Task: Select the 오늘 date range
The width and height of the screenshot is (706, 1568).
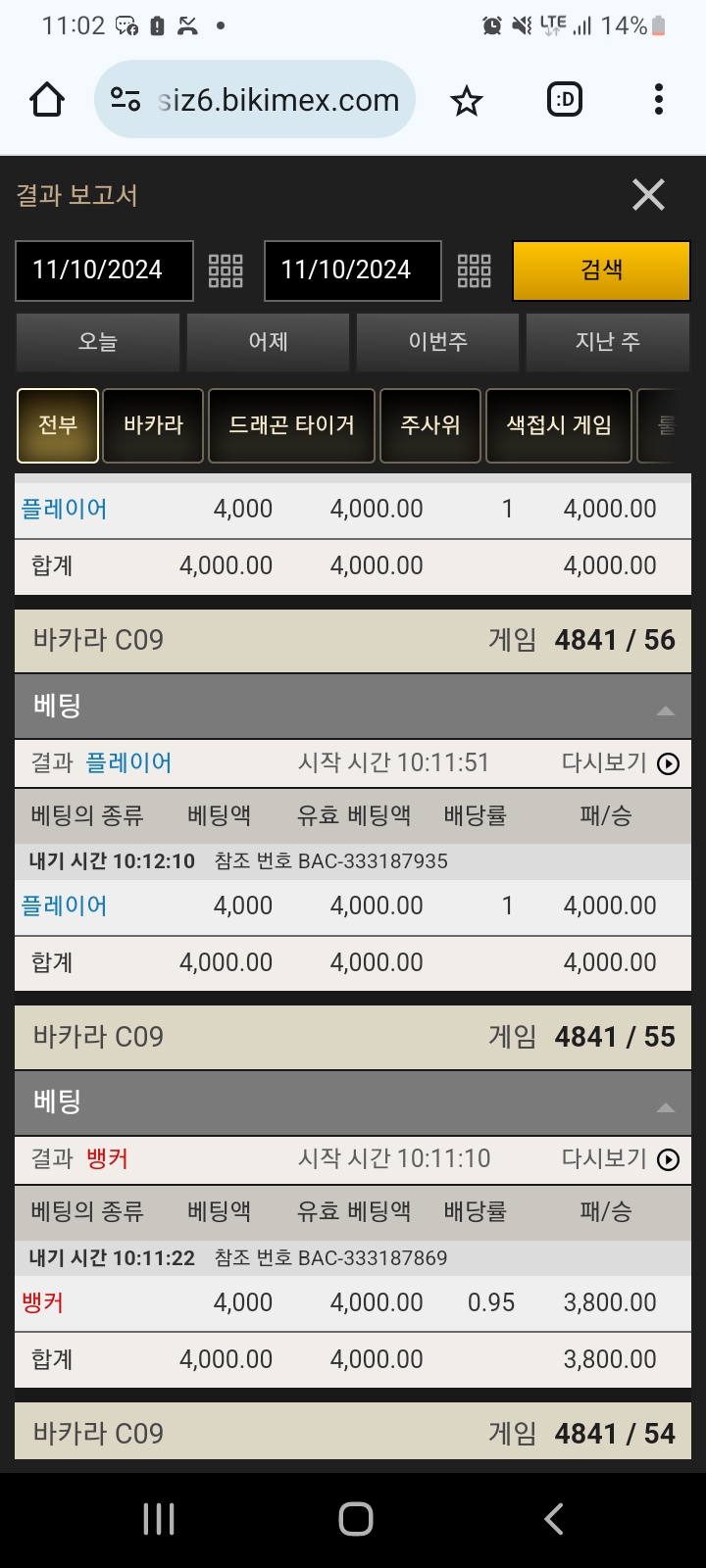Action: [98, 342]
